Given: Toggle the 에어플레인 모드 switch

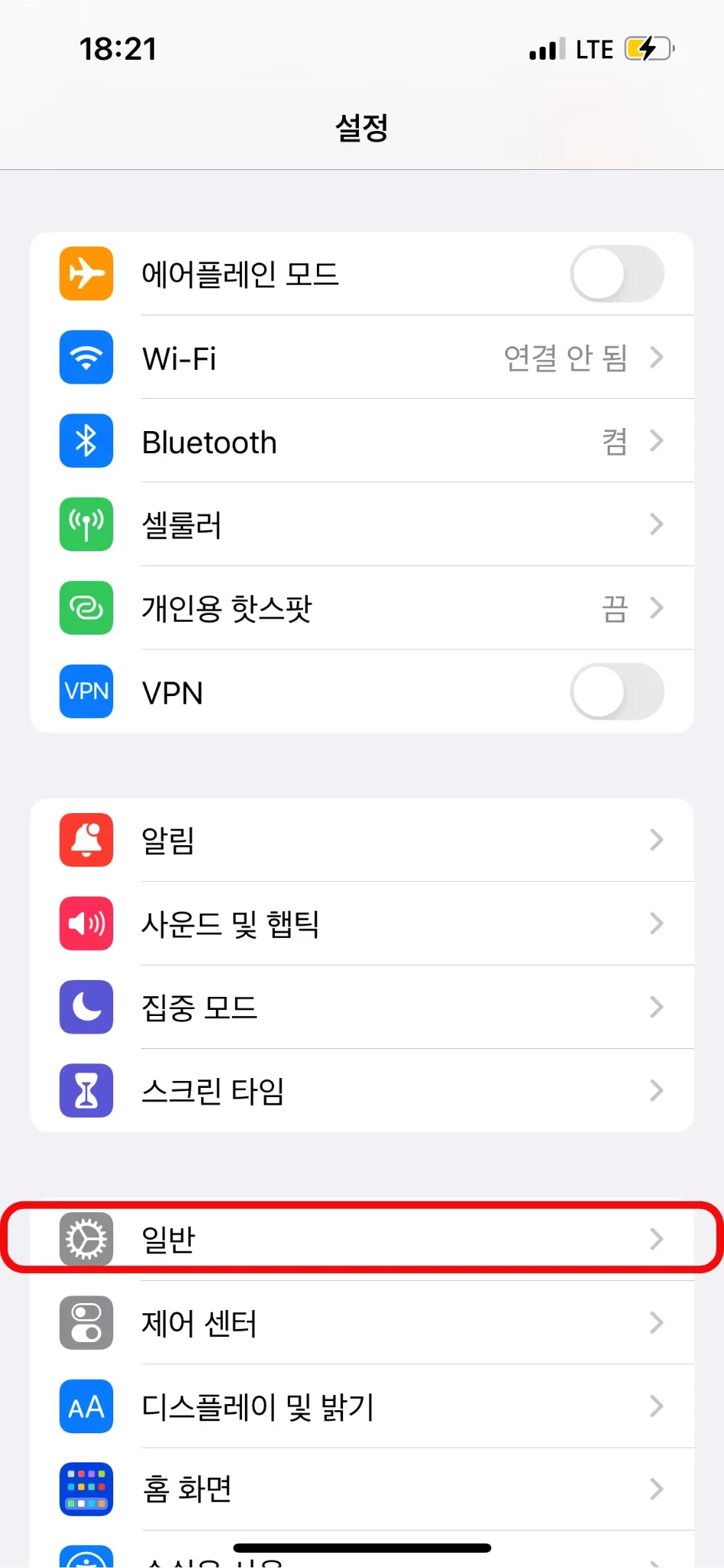Looking at the screenshot, I should click(x=616, y=274).
